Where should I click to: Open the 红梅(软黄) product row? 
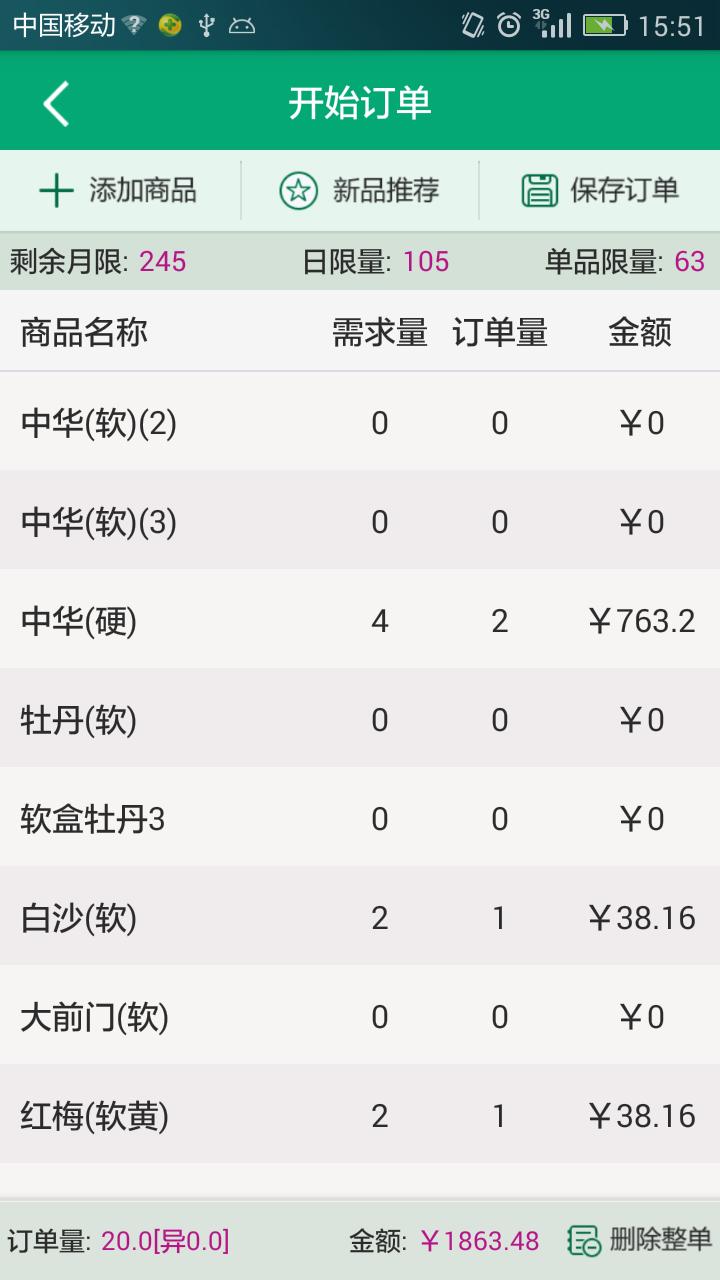(x=360, y=1115)
